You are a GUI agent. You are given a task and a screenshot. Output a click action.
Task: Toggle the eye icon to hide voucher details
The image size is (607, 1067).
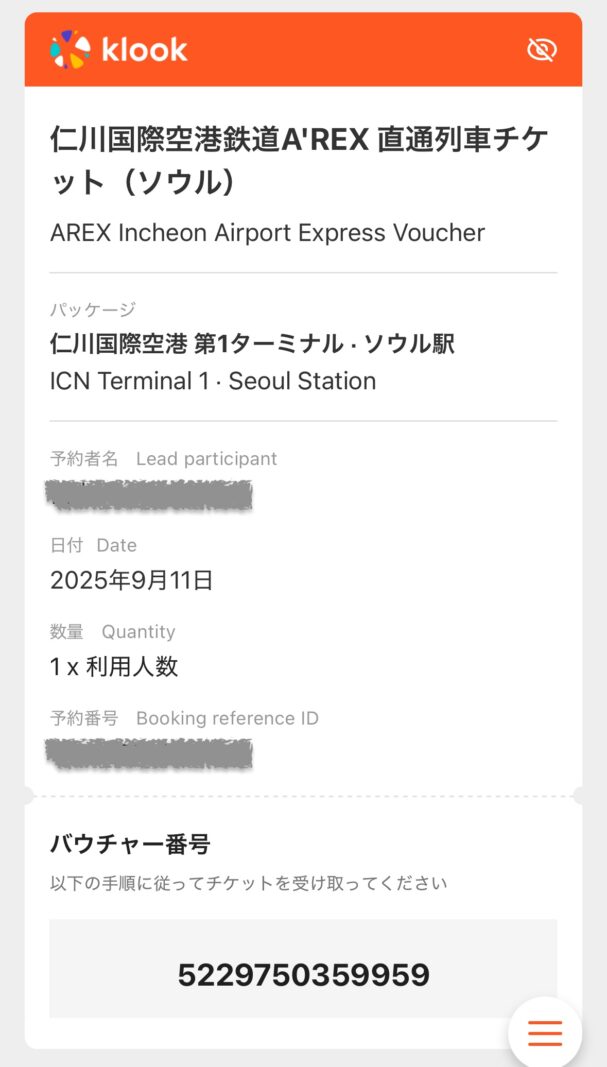tap(541, 49)
